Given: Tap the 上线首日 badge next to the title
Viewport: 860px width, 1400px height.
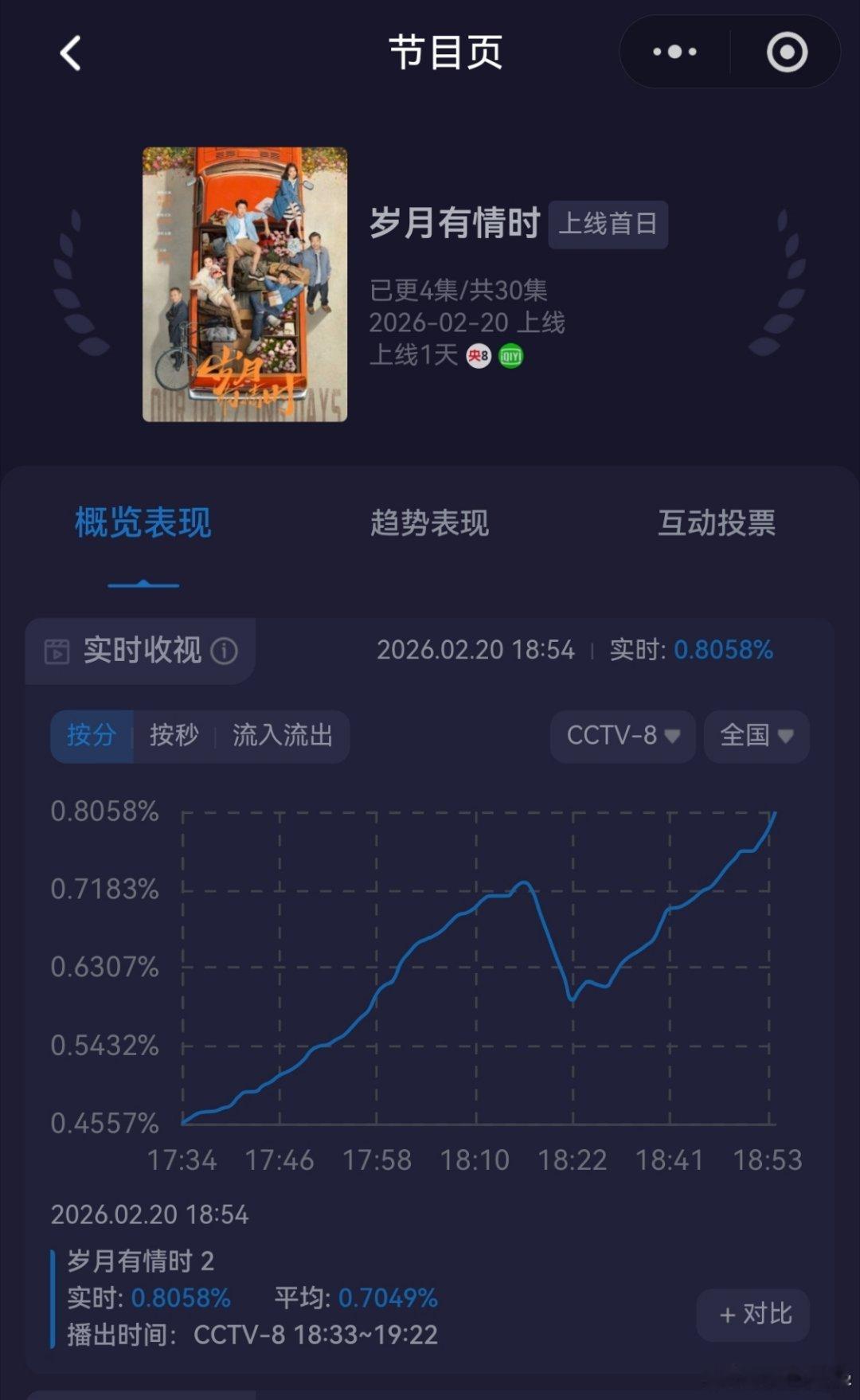Looking at the screenshot, I should (608, 225).
